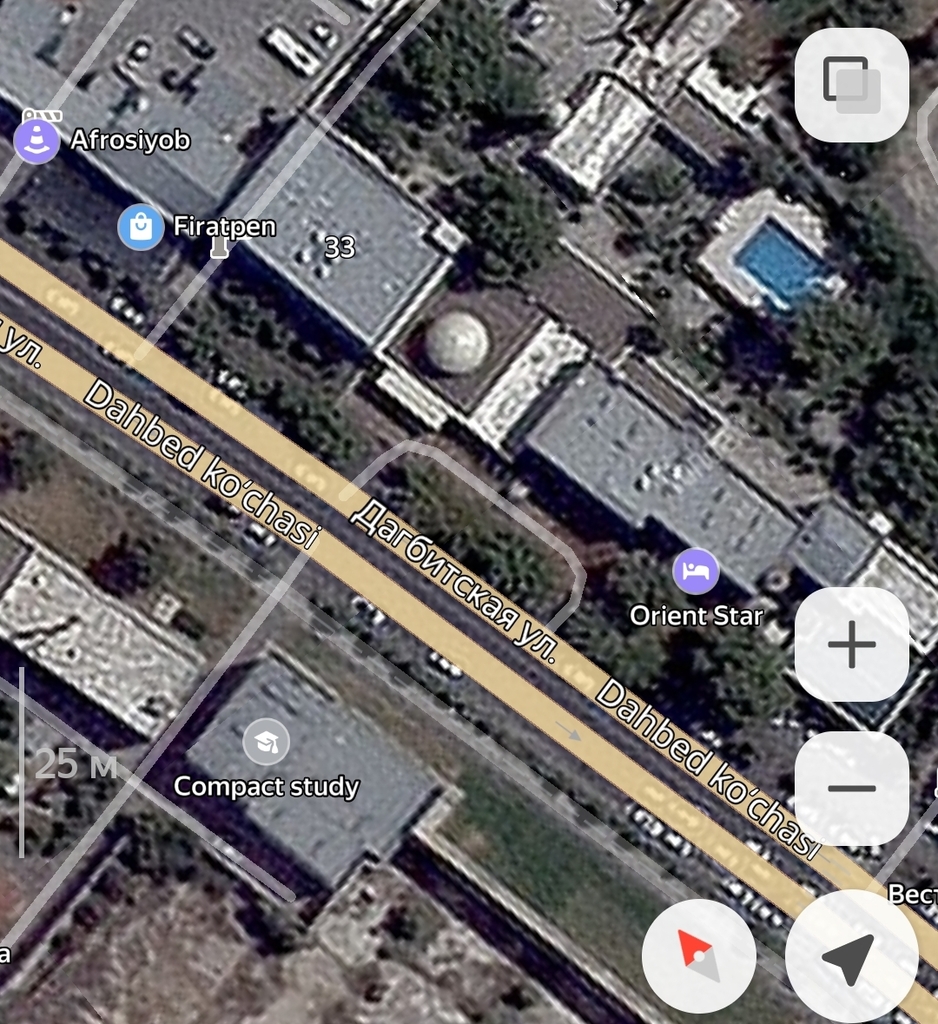View the Afrosiyob place marker
Viewport: 938px width, 1024px height.
coord(37,140)
